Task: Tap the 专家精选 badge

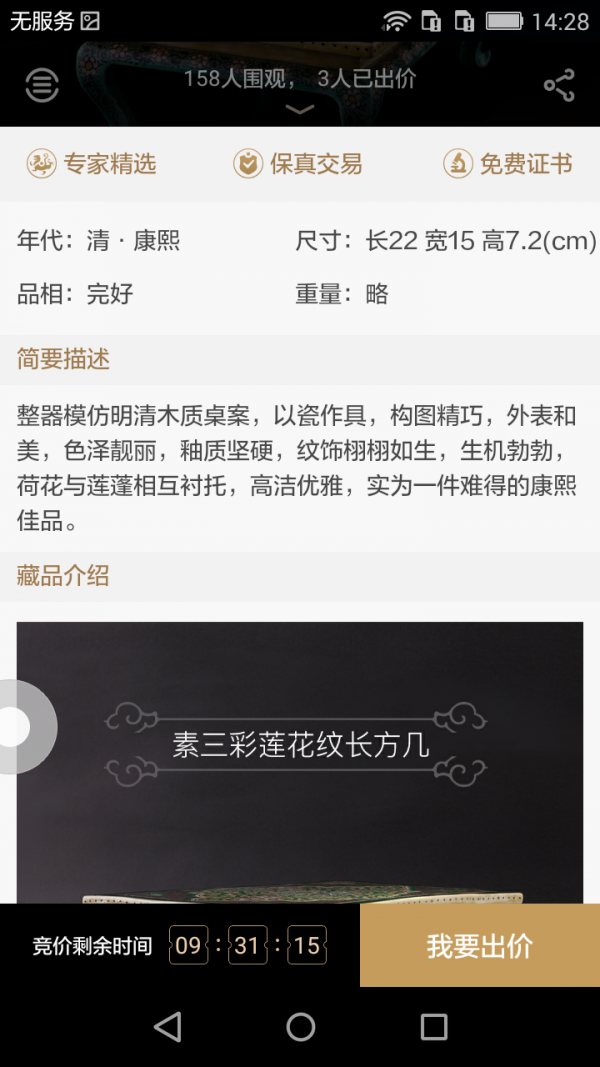Action: pyautogui.click(x=92, y=164)
